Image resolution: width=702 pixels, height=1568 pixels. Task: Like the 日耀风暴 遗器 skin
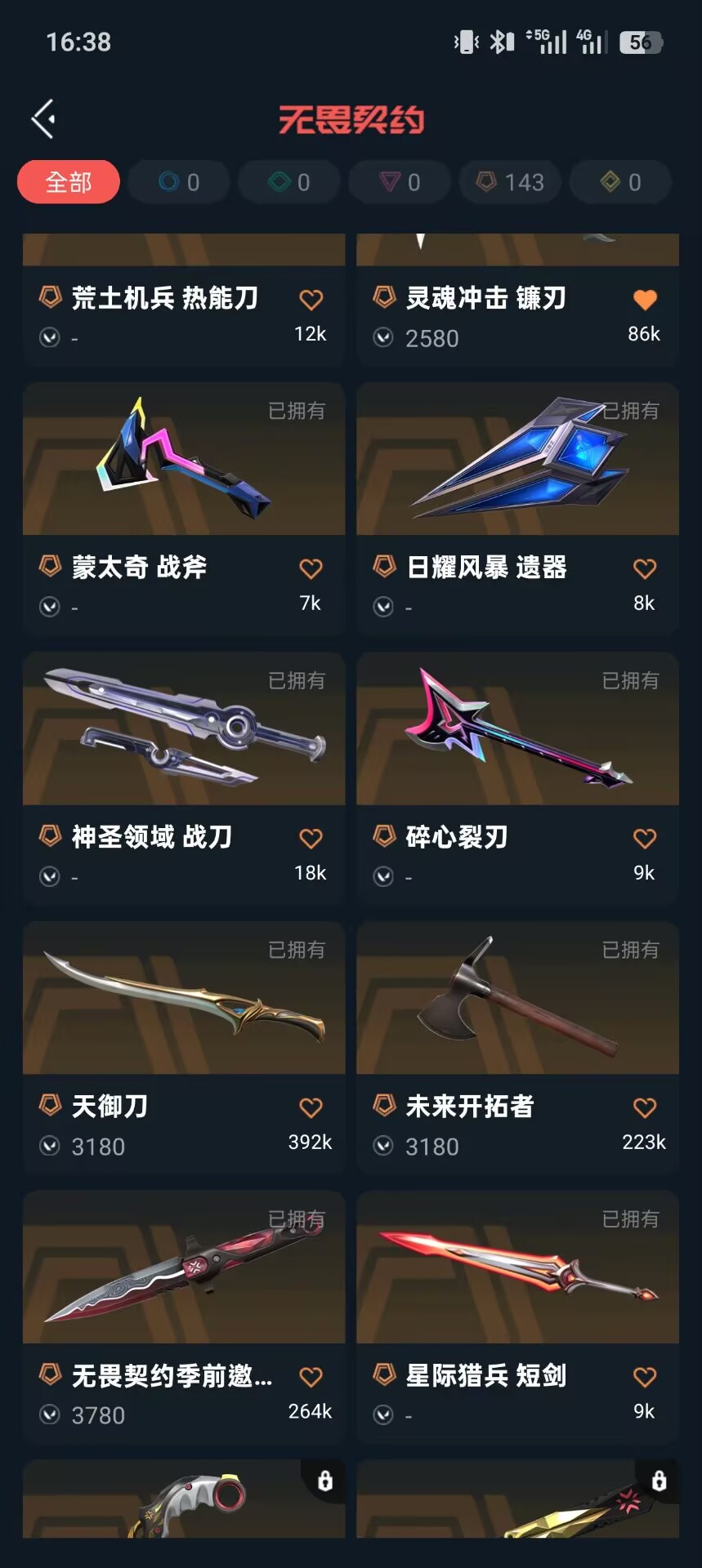pos(645,568)
